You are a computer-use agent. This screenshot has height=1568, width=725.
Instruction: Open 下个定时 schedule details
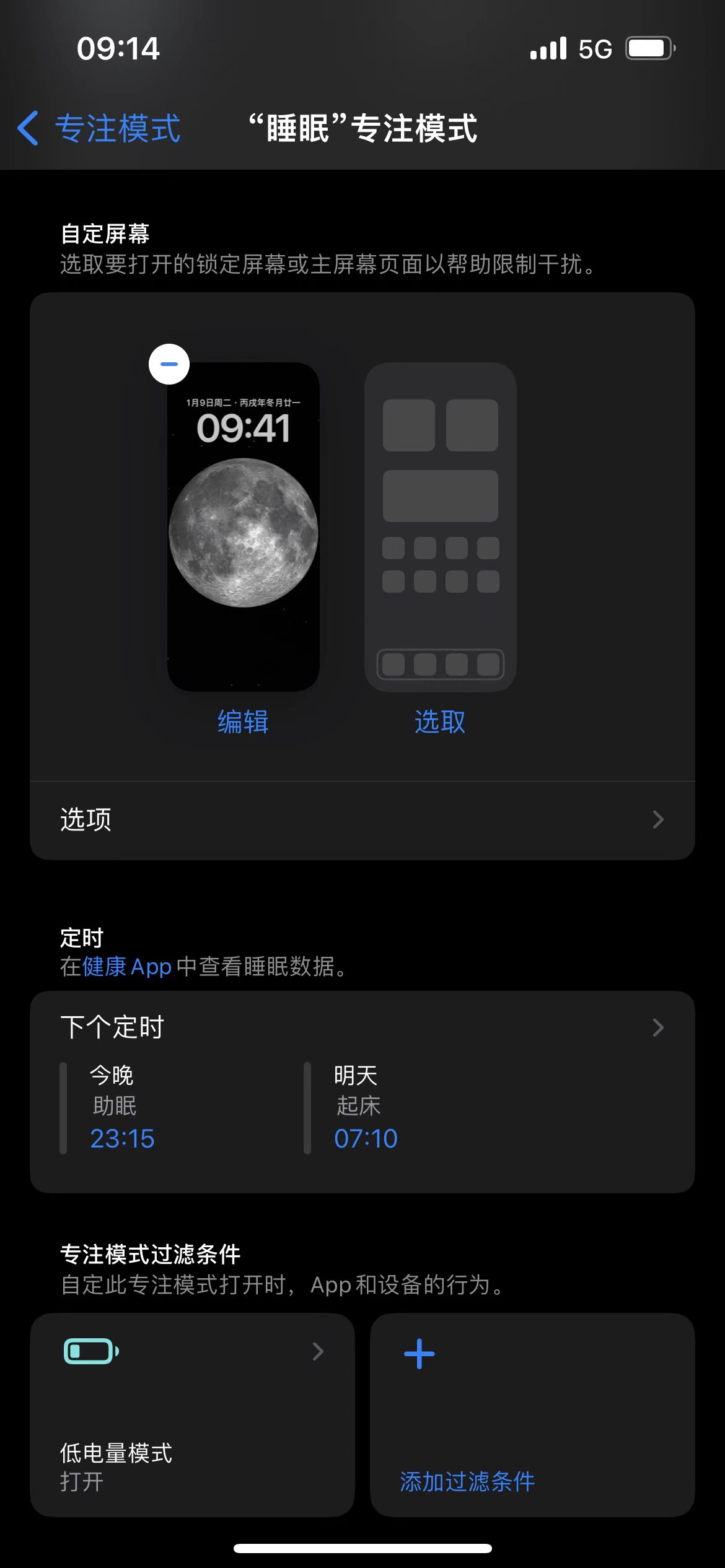[x=362, y=1027]
